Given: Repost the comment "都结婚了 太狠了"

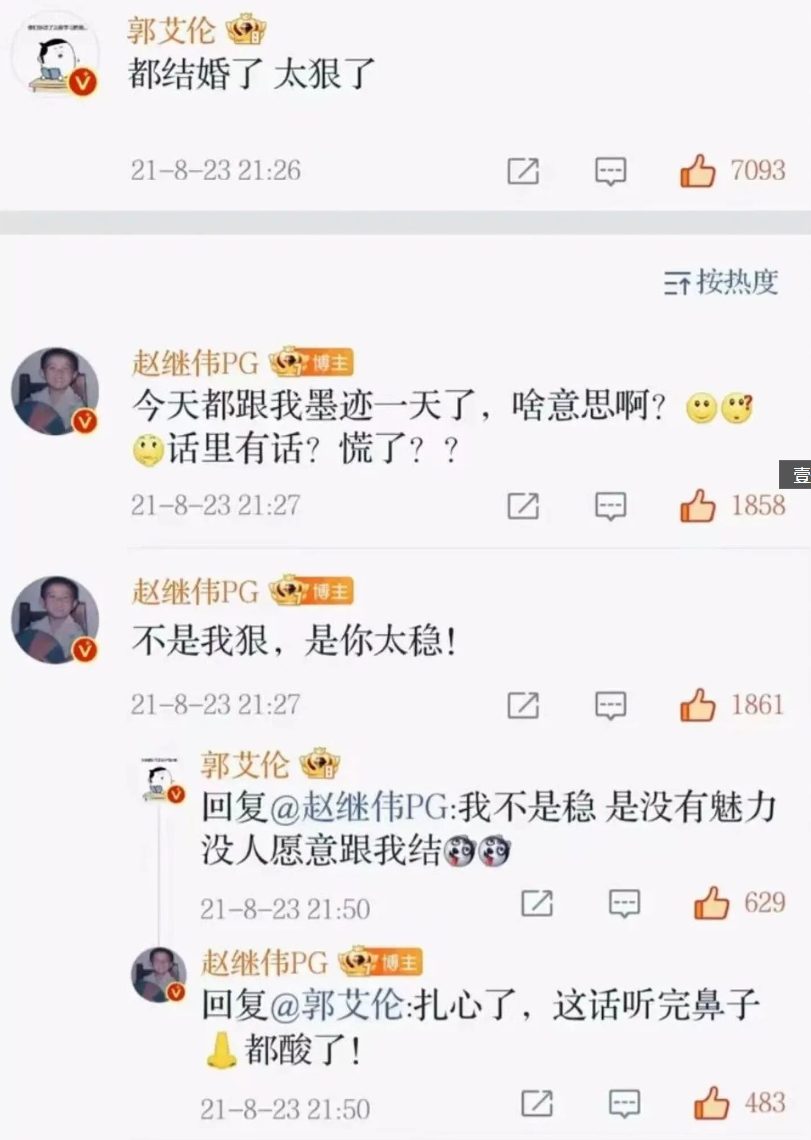Looking at the screenshot, I should point(523,171).
